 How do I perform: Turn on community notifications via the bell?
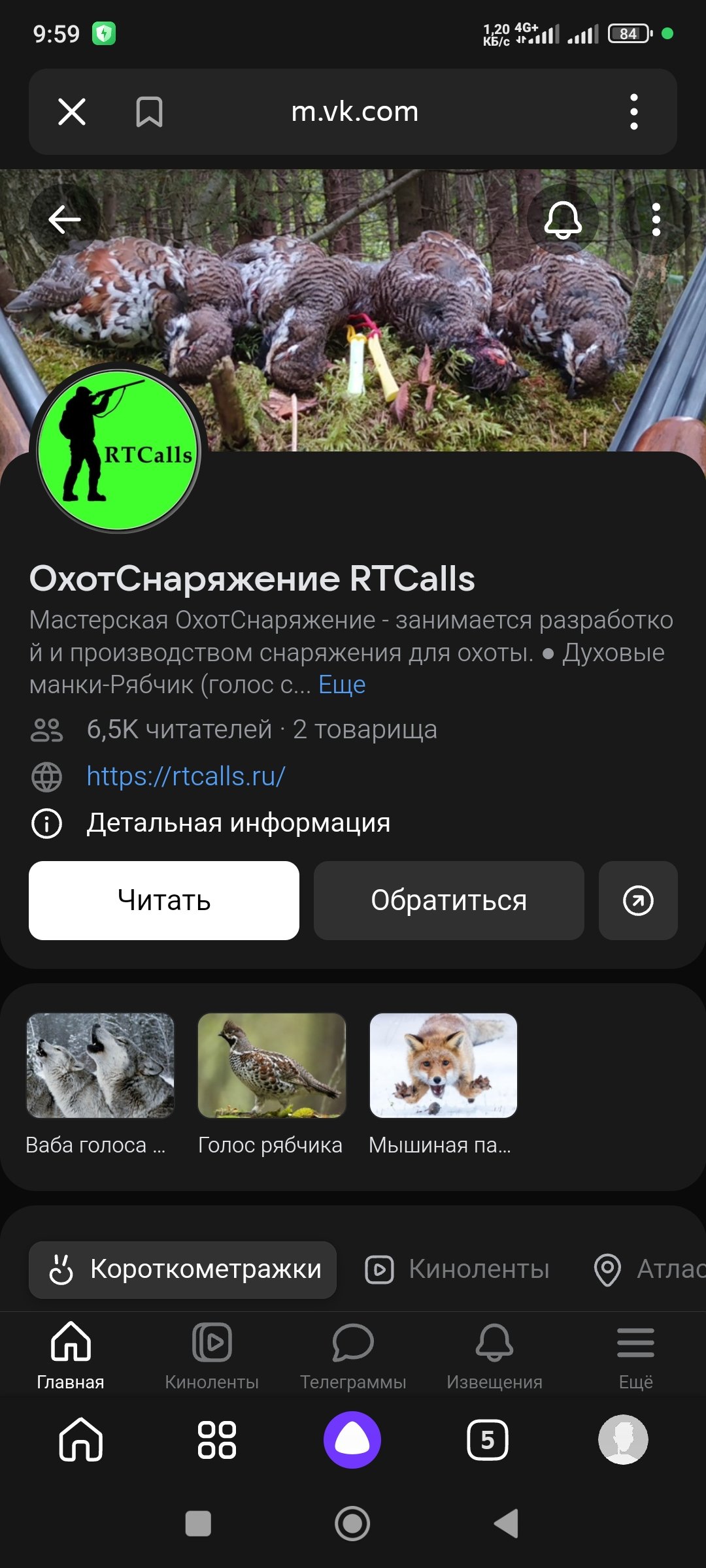pyautogui.click(x=563, y=220)
